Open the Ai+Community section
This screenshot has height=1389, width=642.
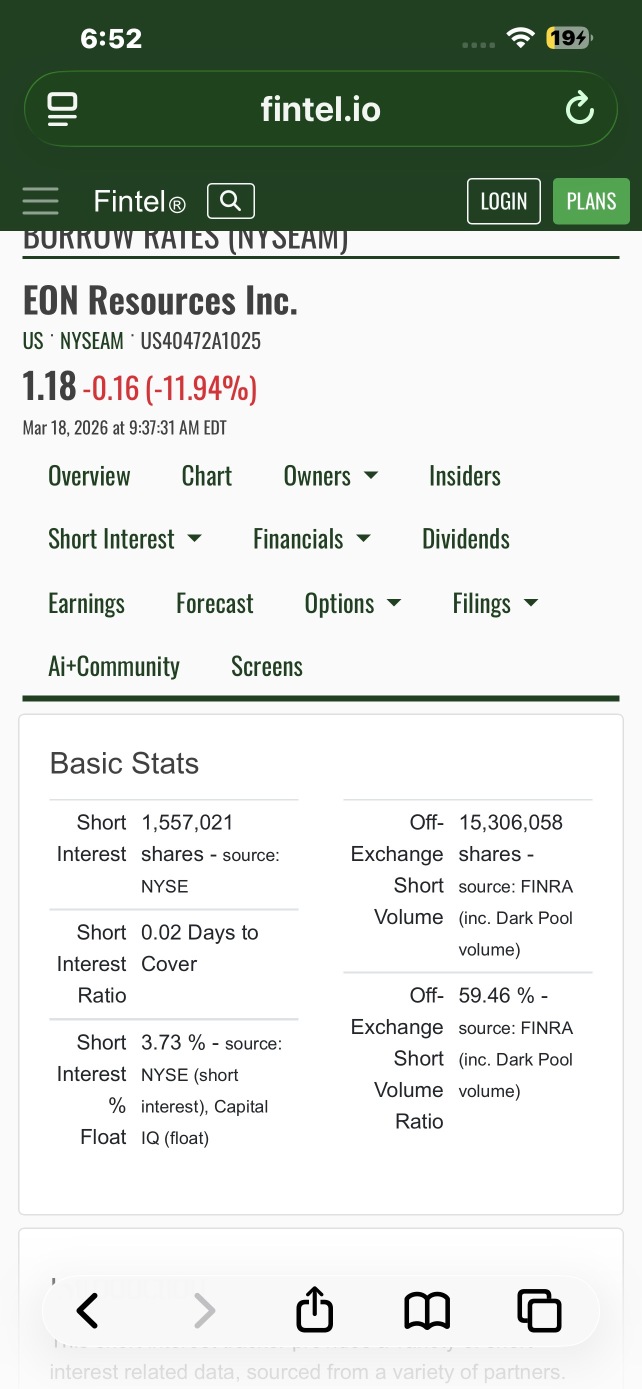114,667
